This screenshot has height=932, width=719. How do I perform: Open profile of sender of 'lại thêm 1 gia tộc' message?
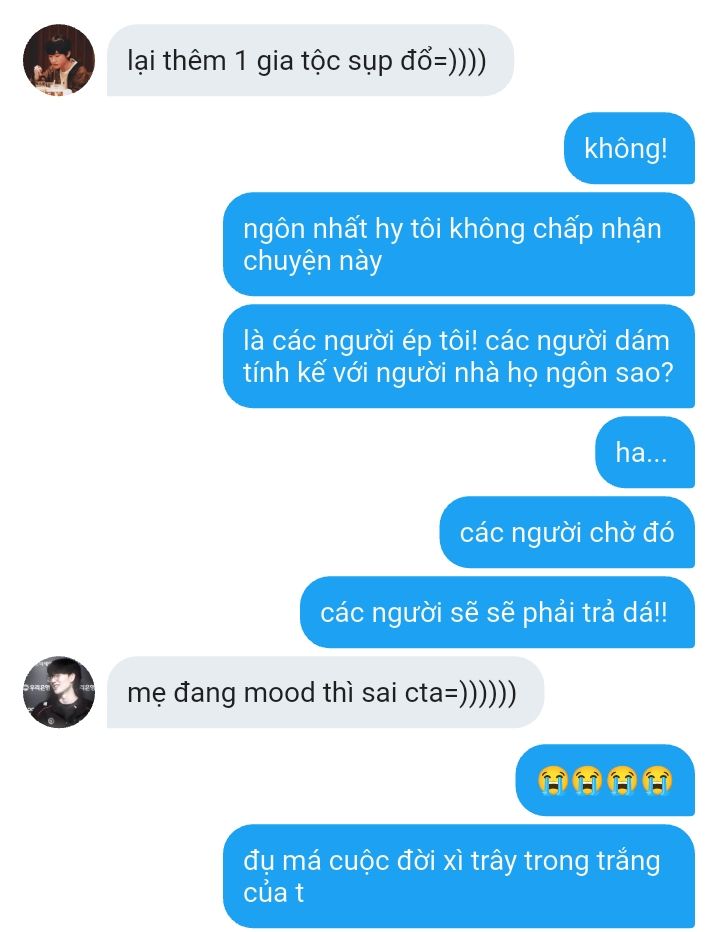(59, 60)
